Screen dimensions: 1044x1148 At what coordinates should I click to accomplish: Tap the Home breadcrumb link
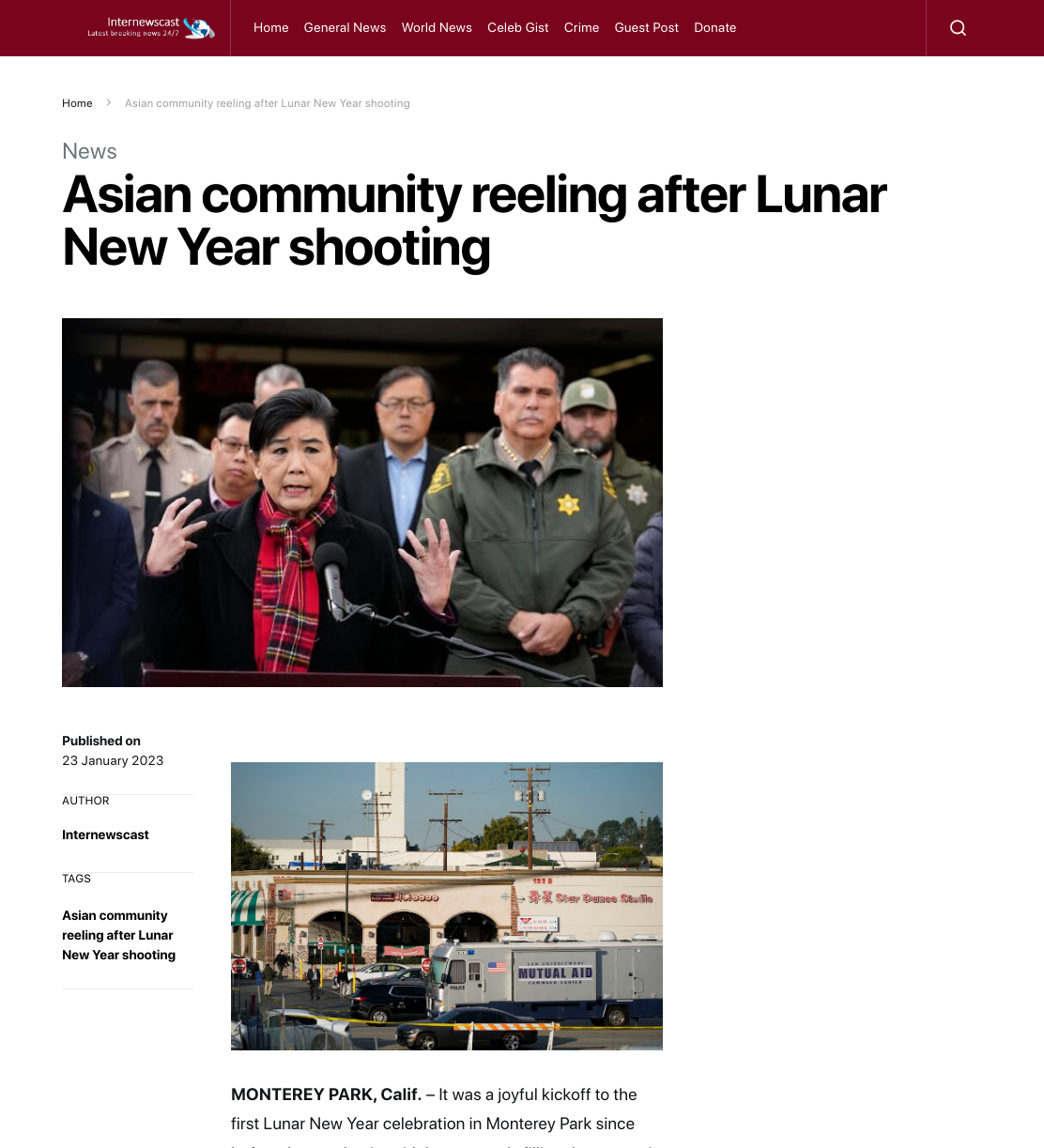77,103
